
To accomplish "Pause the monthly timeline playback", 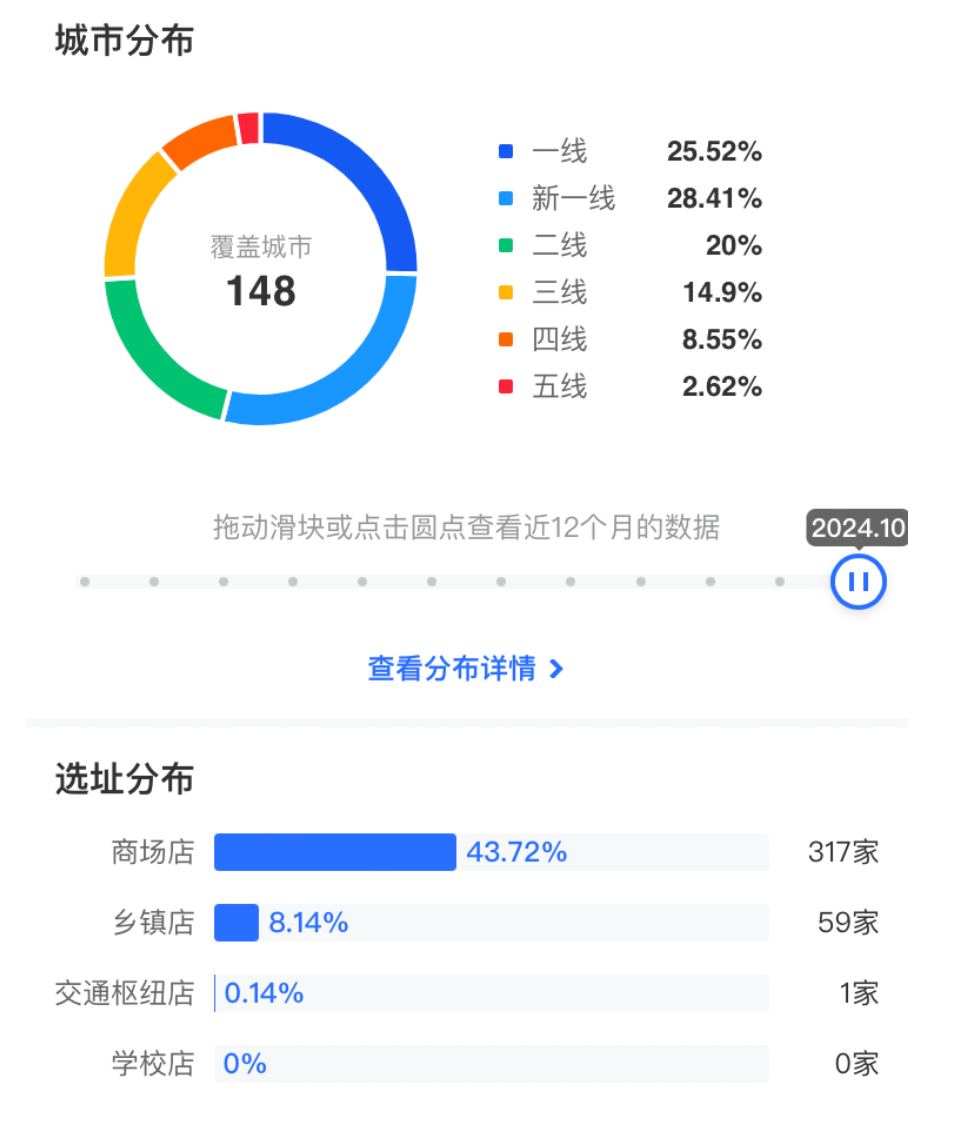I will tap(858, 581).
